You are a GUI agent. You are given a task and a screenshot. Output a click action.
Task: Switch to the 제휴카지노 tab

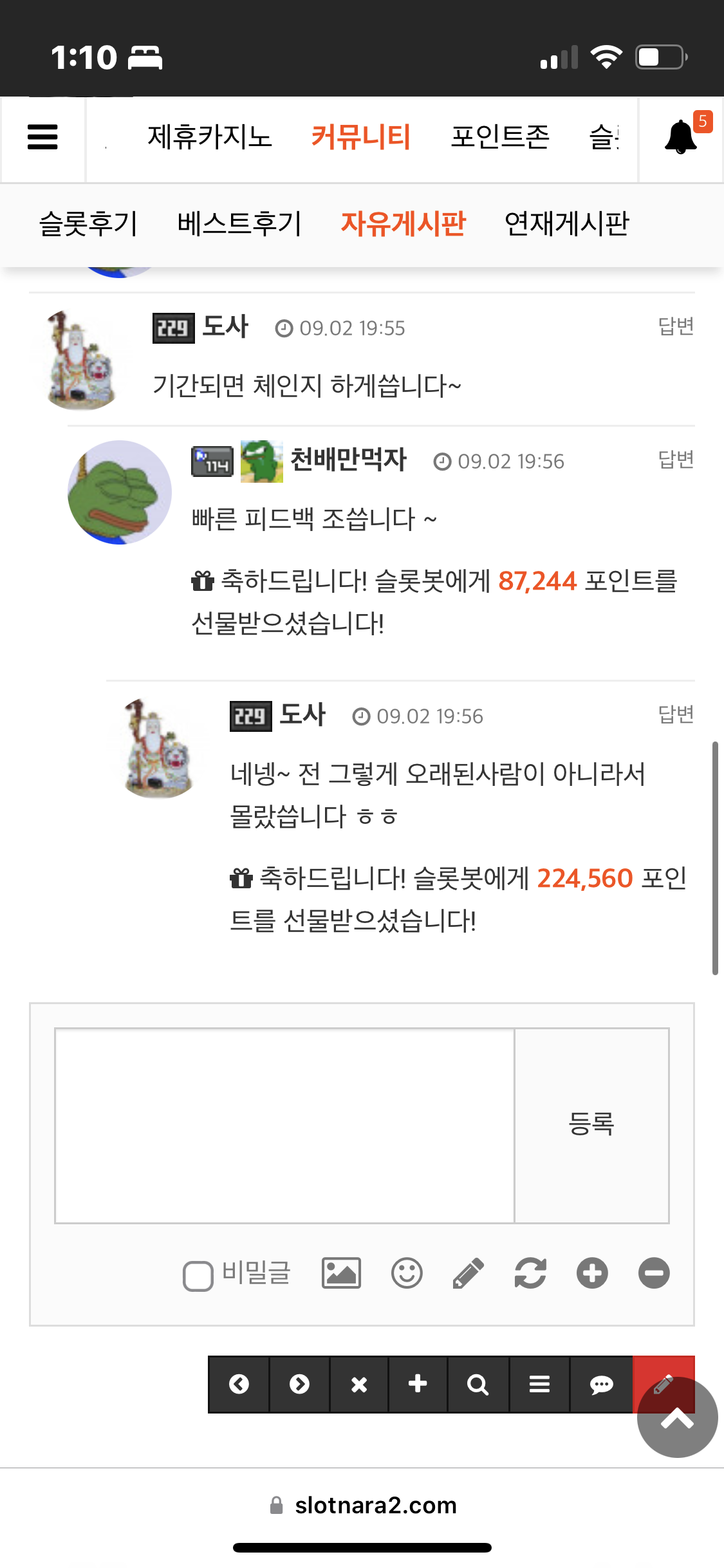[210, 137]
